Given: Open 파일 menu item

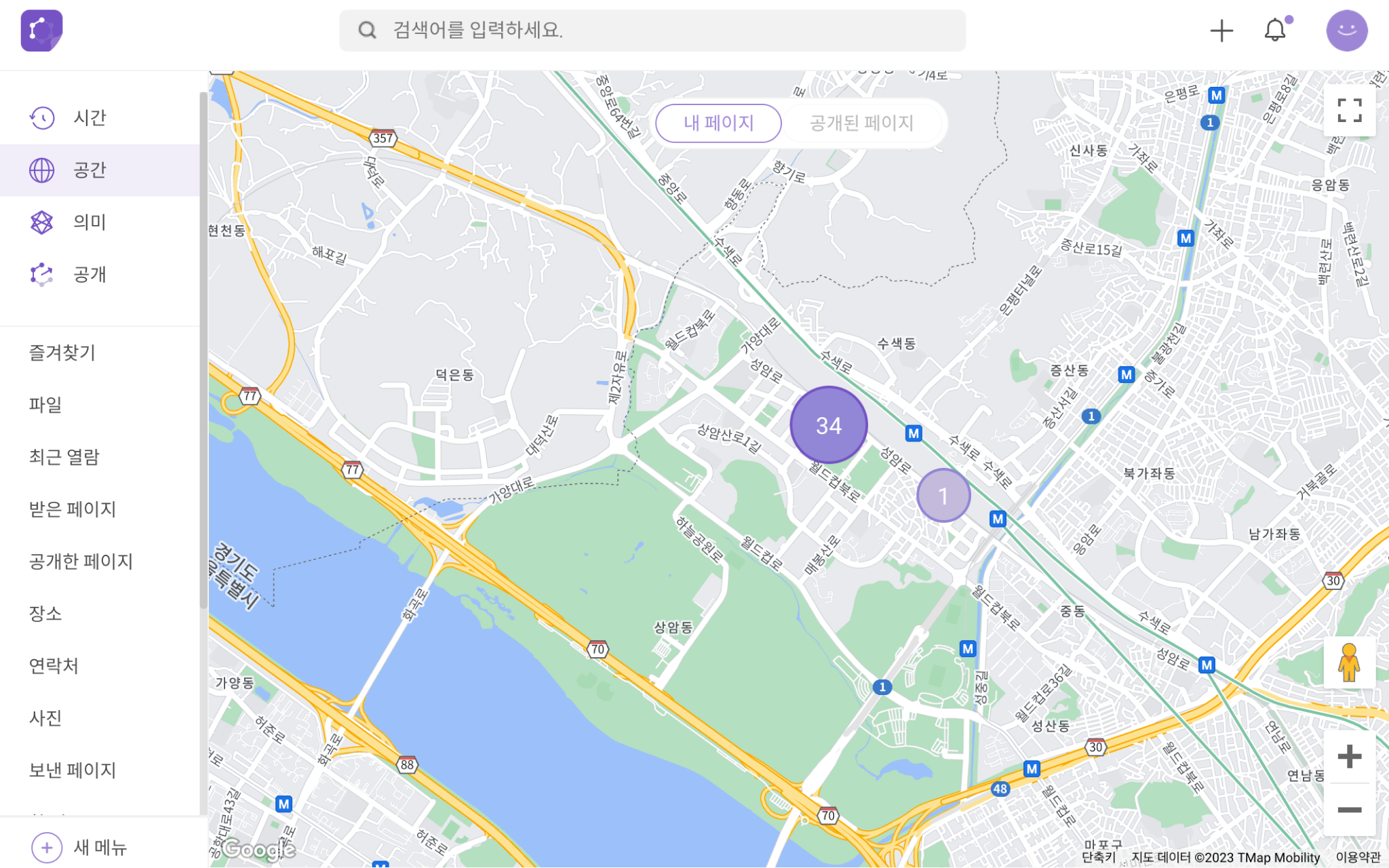Looking at the screenshot, I should pos(45,405).
